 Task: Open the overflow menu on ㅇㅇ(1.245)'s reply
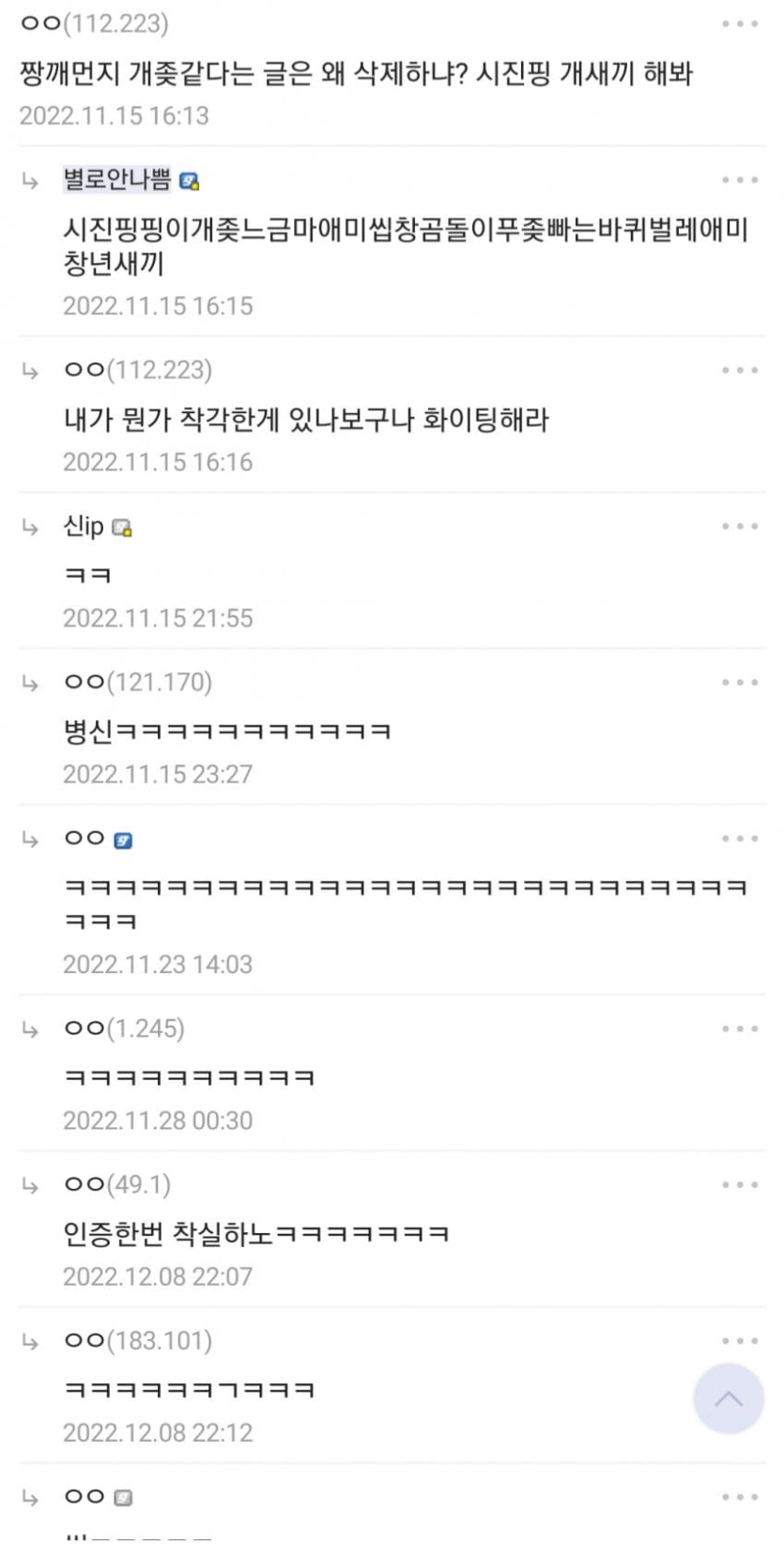(740, 1028)
